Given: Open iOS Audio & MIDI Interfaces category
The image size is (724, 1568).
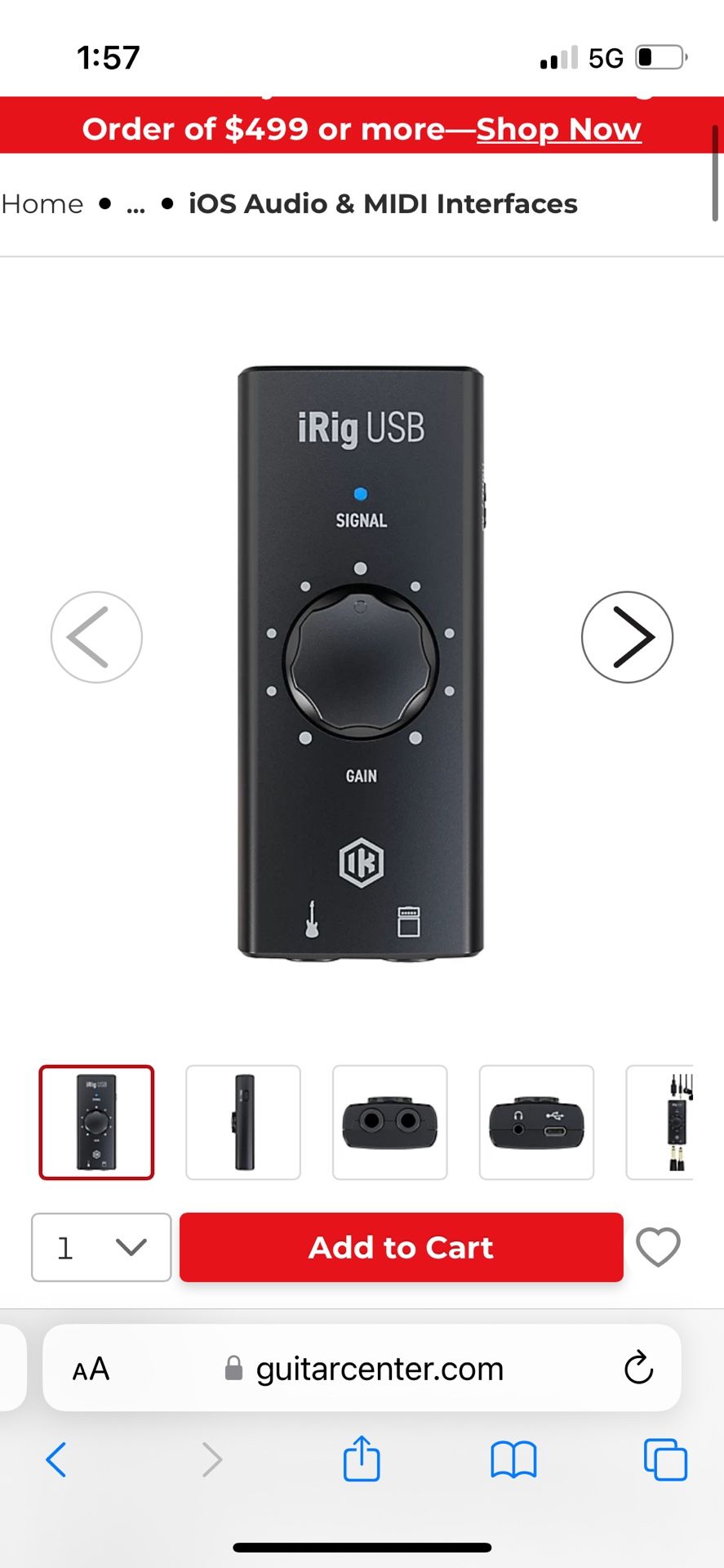Looking at the screenshot, I should 383,204.
